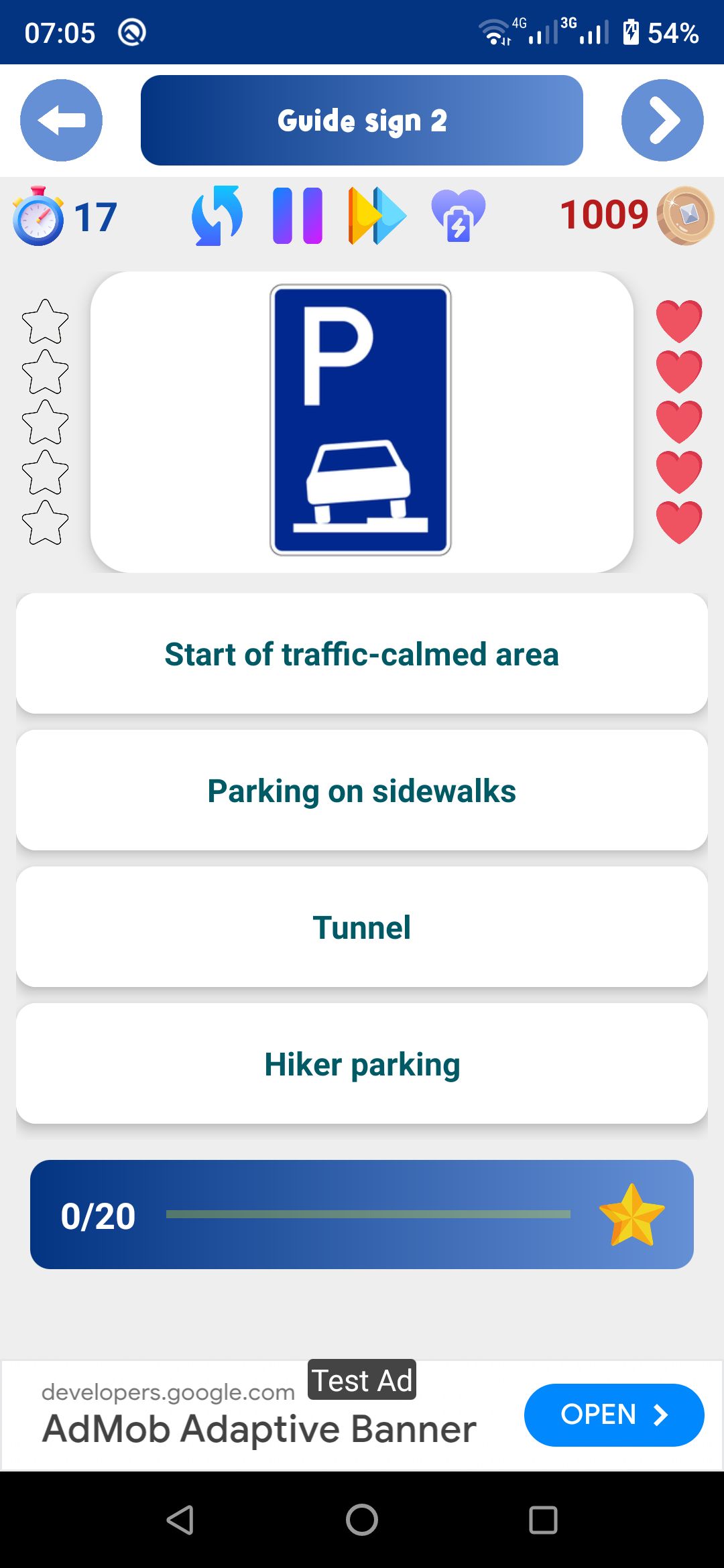The width and height of the screenshot is (724, 1568).
Task: Skip this question with the fast-forward icon
Action: [377, 216]
